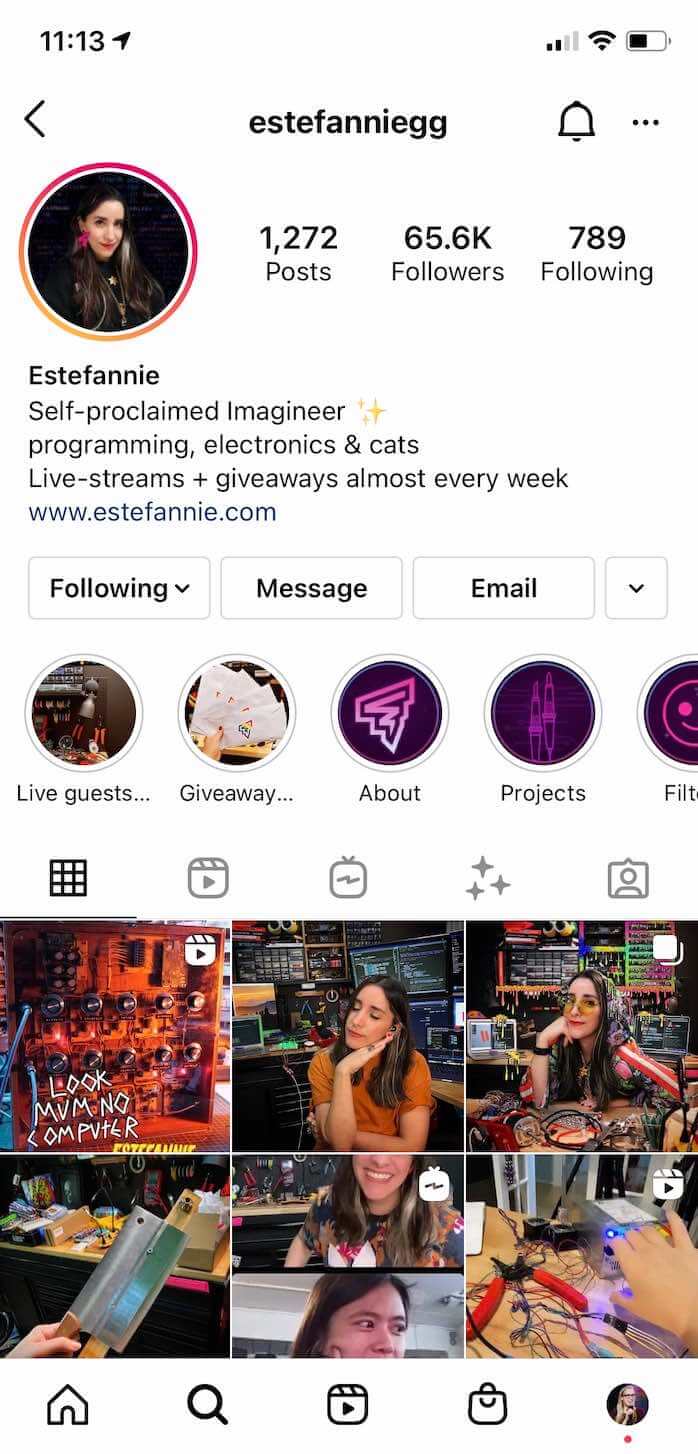The height and width of the screenshot is (1454, 698).
Task: Switch to the tagged photos tab
Action: tap(628, 879)
